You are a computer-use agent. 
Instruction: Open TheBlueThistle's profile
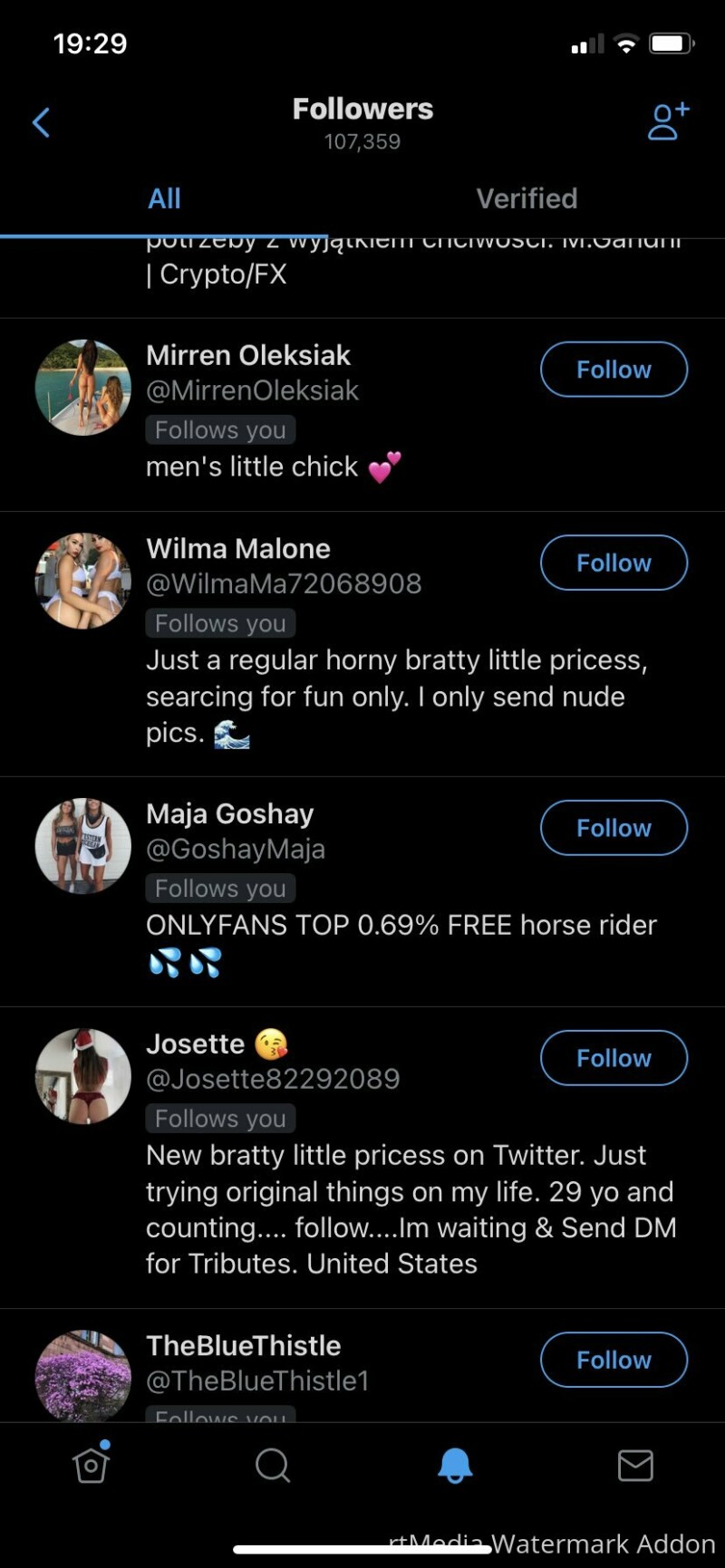click(x=362, y=1366)
